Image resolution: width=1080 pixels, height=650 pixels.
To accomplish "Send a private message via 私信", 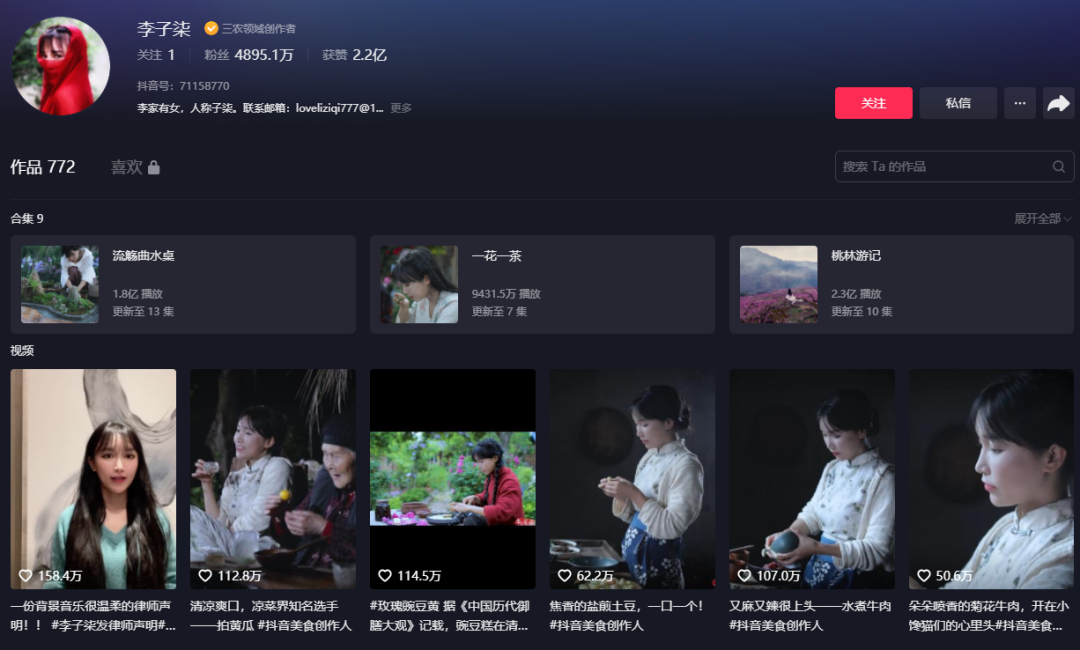I will [957, 103].
